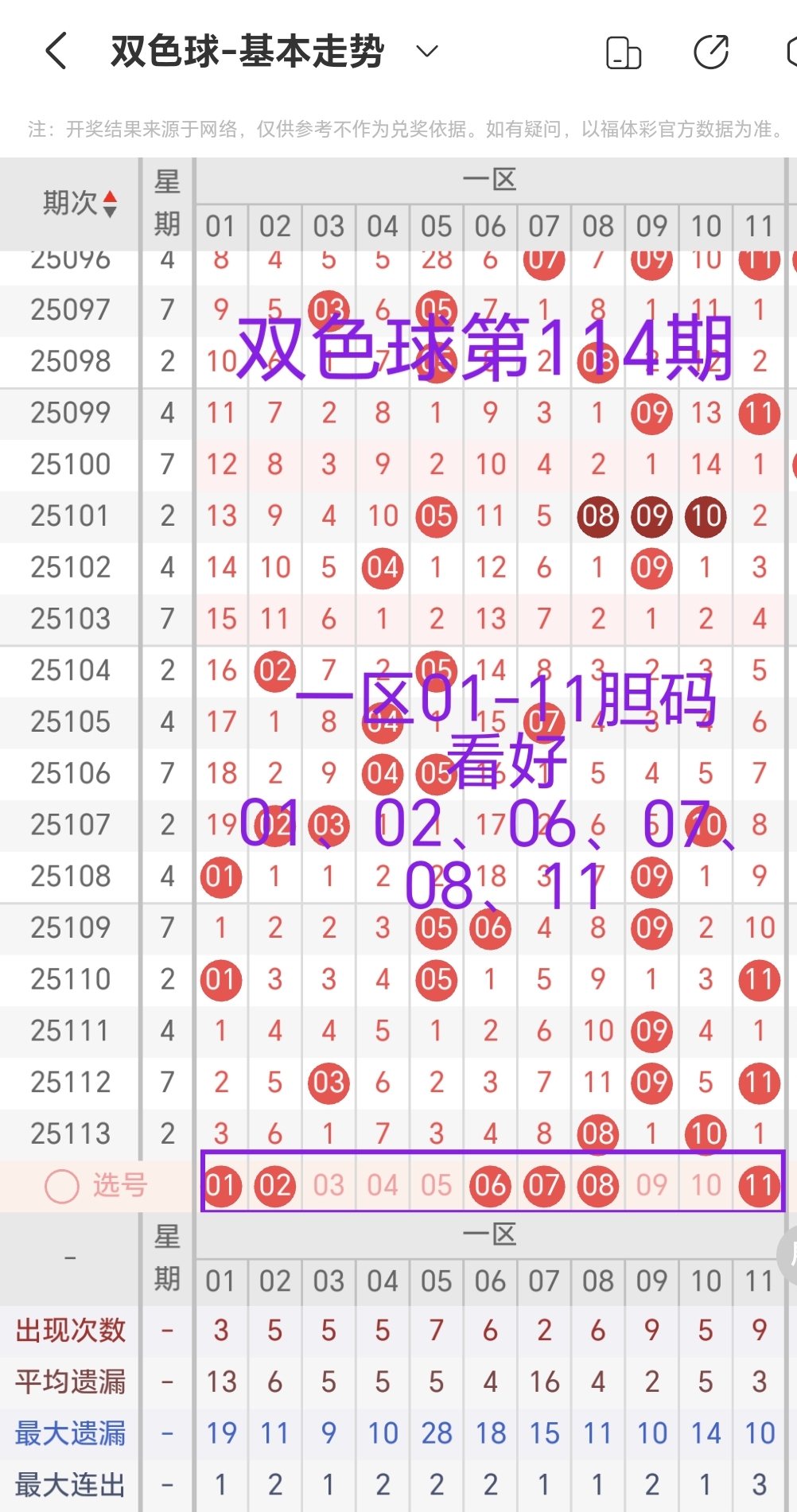Tap selected ball 03 shown in light pink
This screenshot has width=797, height=1512.
click(x=329, y=1186)
